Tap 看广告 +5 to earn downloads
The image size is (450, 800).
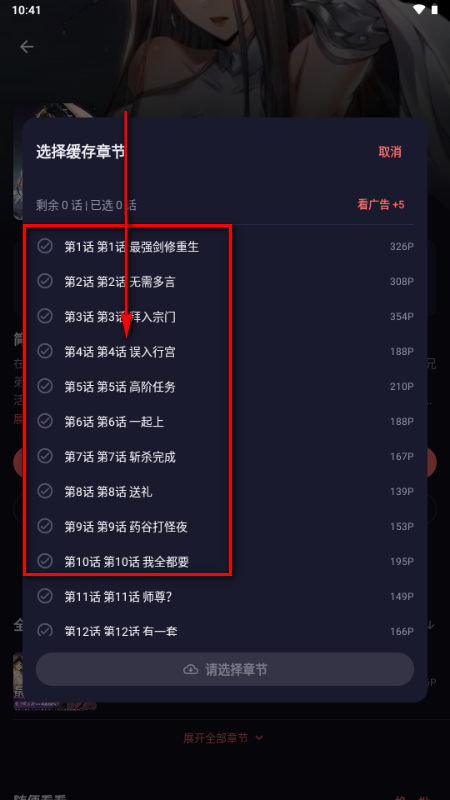coord(381,205)
